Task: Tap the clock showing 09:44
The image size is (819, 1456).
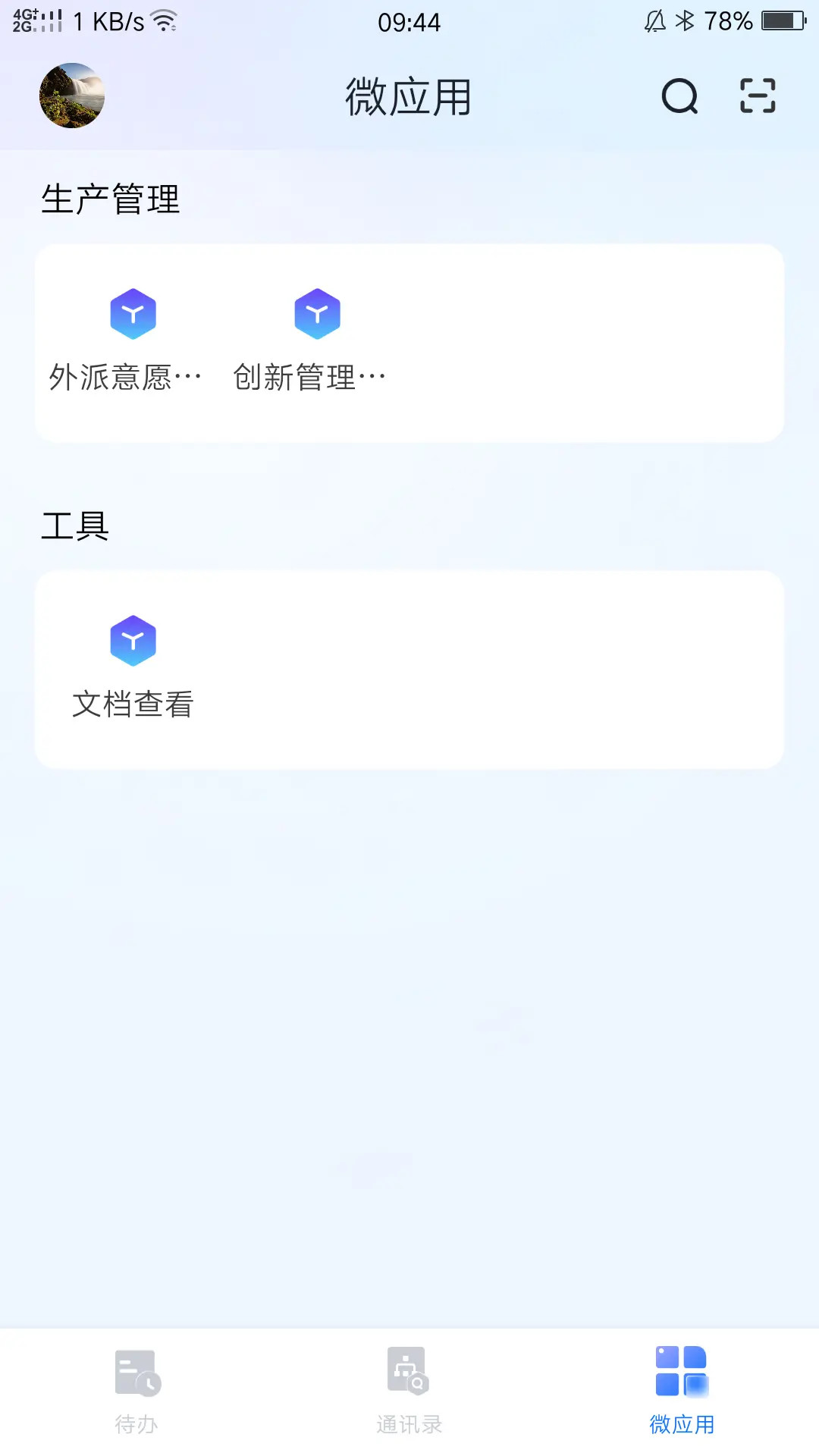Action: [x=409, y=22]
